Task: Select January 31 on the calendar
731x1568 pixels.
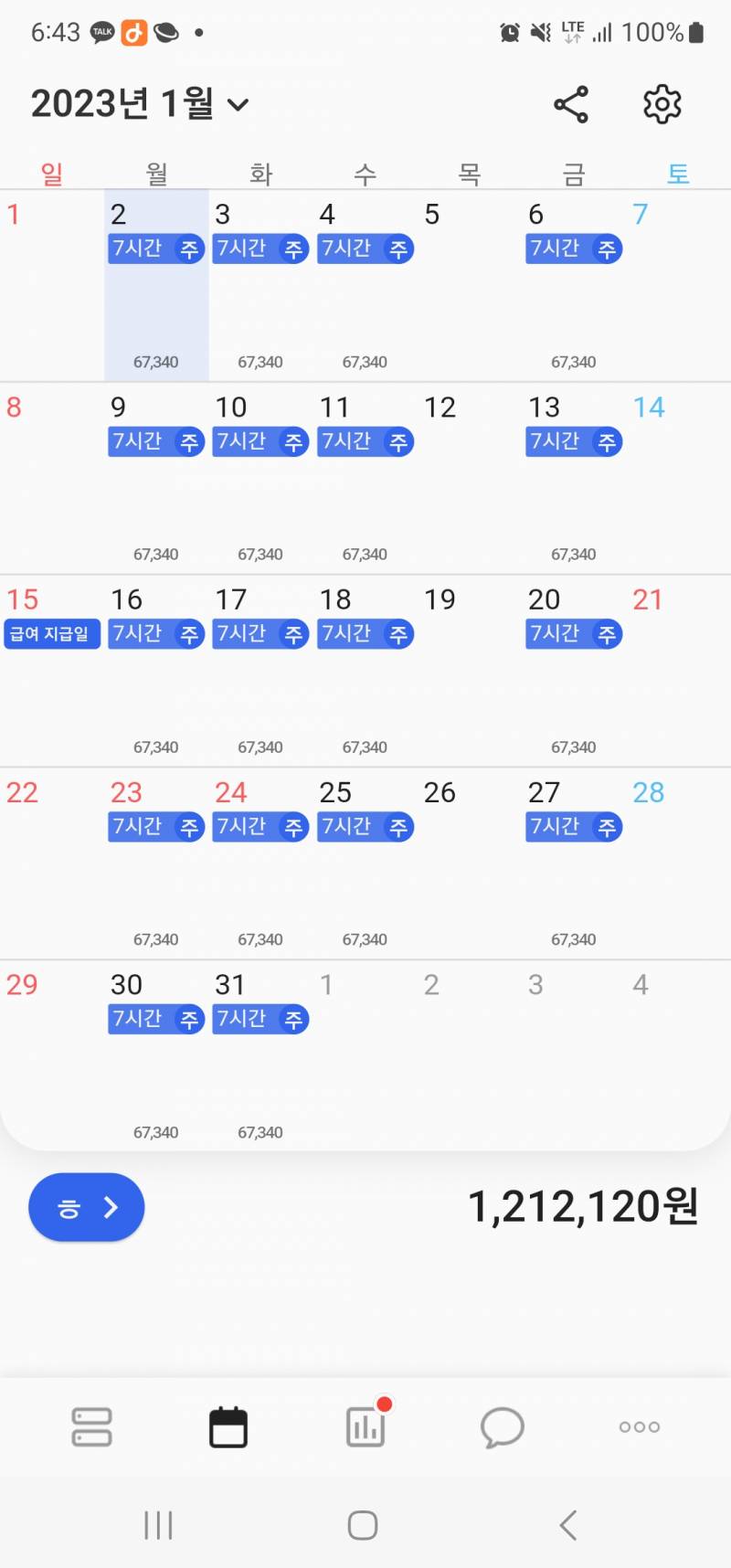Action: tap(261, 1055)
